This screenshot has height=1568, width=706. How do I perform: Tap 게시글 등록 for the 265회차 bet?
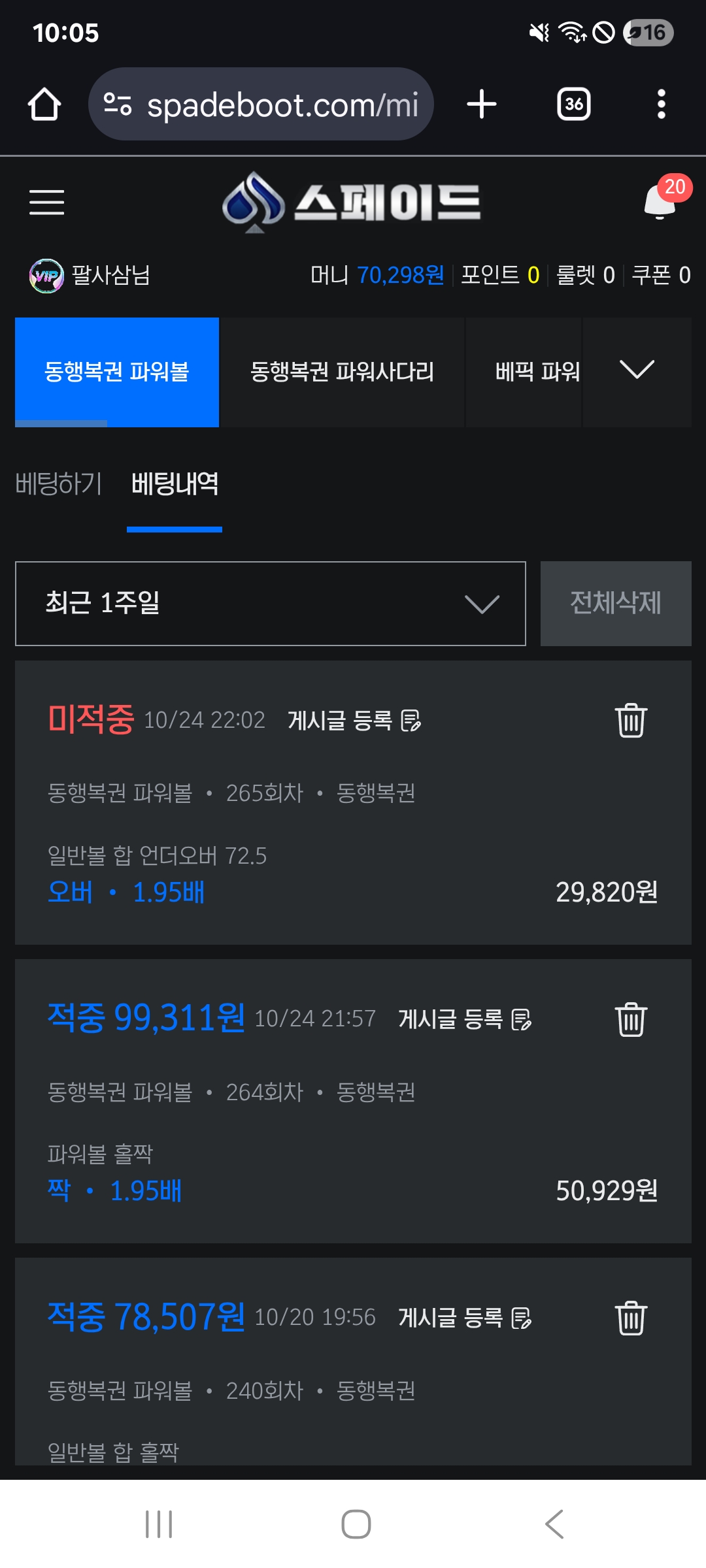pos(354,721)
